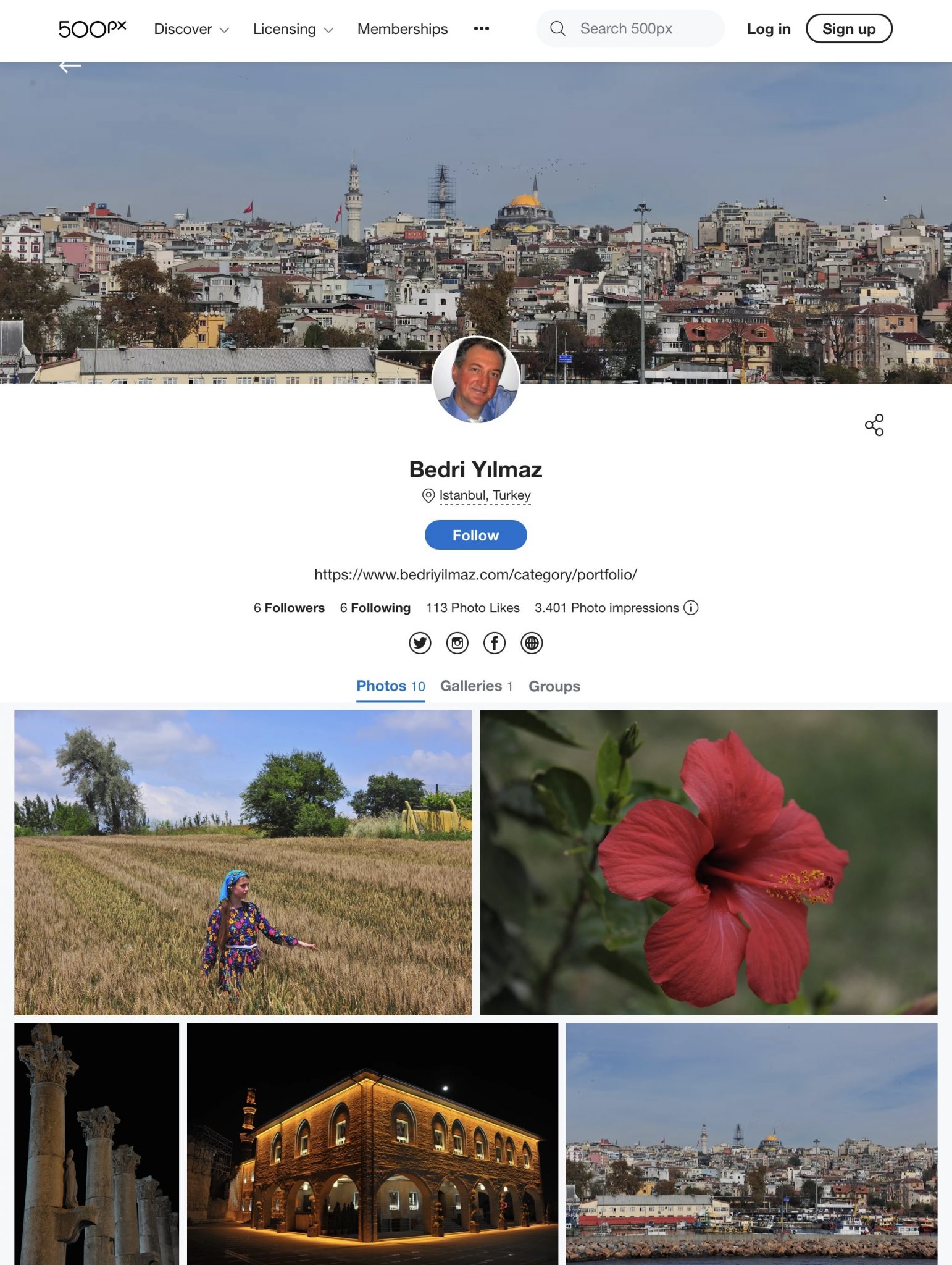Viewport: 952px width, 1265px height.
Task: Open the three-dot more menu
Action: pyautogui.click(x=481, y=28)
